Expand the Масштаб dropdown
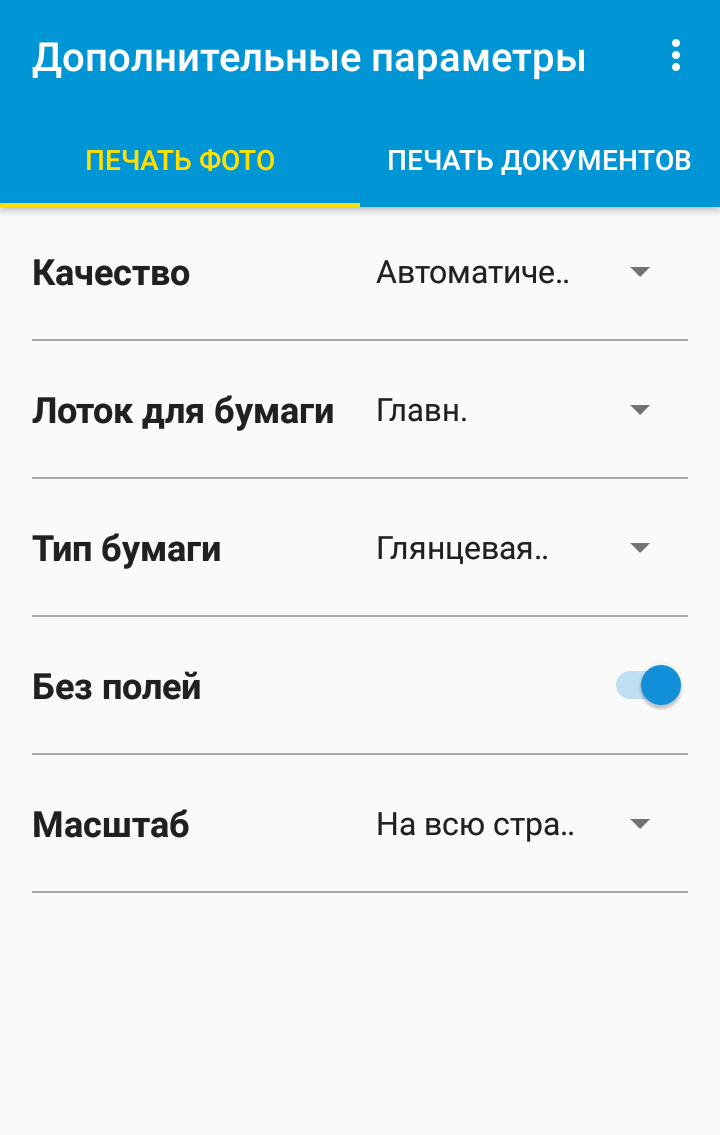Image resolution: width=720 pixels, height=1135 pixels. (514, 824)
